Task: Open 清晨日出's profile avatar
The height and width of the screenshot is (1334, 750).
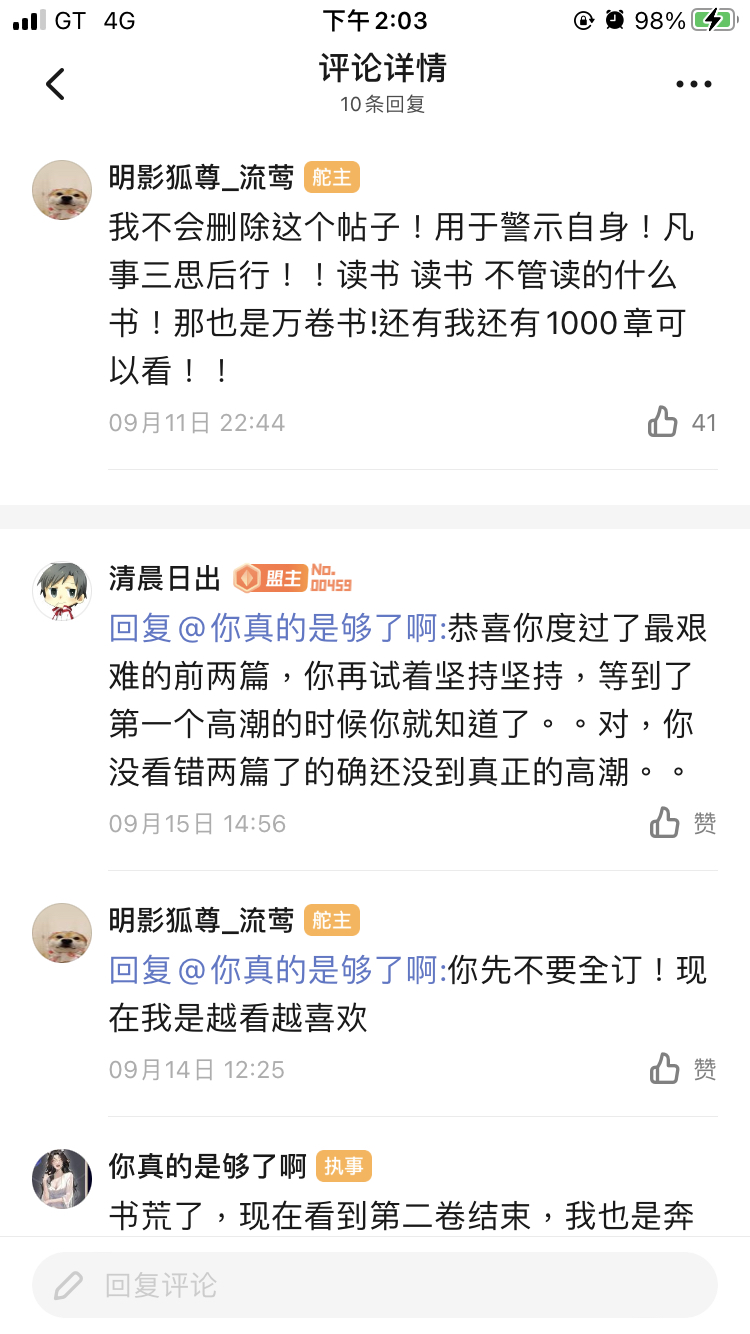Action: coord(62,591)
